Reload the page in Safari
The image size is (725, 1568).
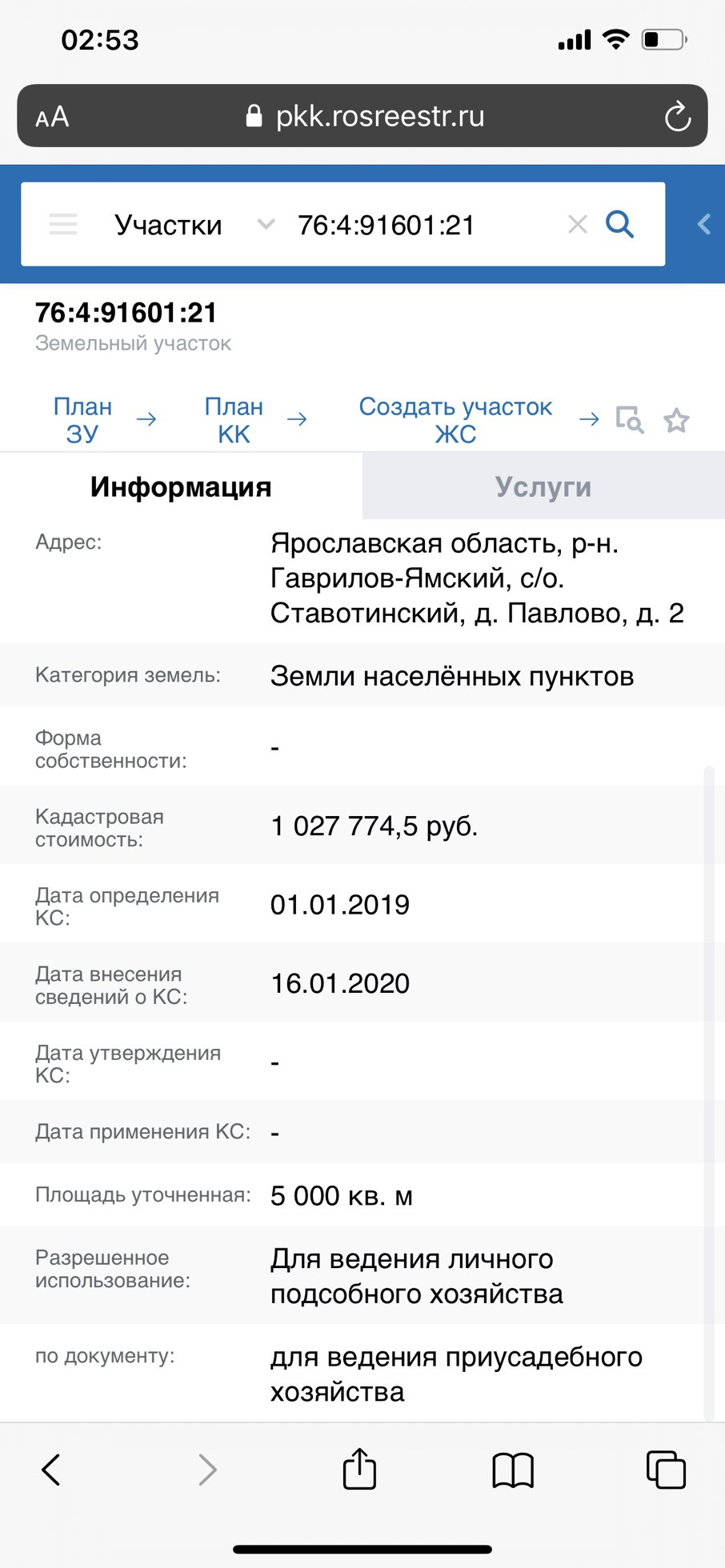[677, 117]
